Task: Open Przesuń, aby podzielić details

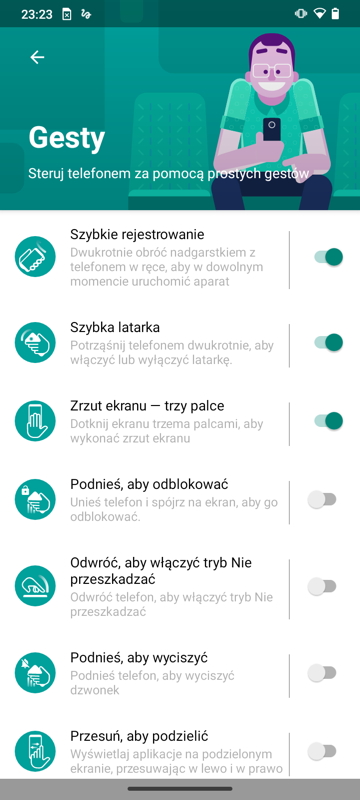Action: (x=145, y=753)
